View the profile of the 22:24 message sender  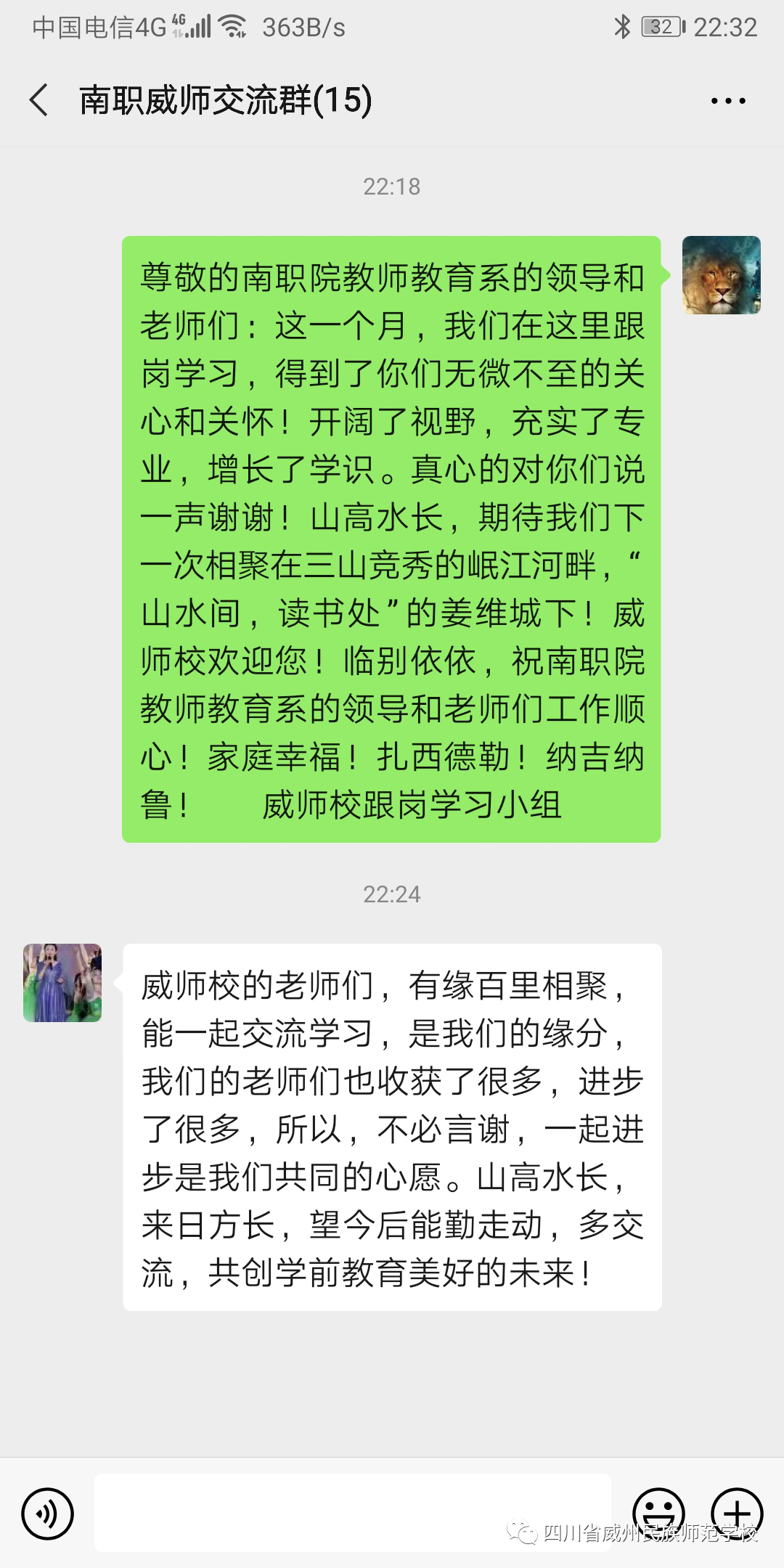(62, 983)
